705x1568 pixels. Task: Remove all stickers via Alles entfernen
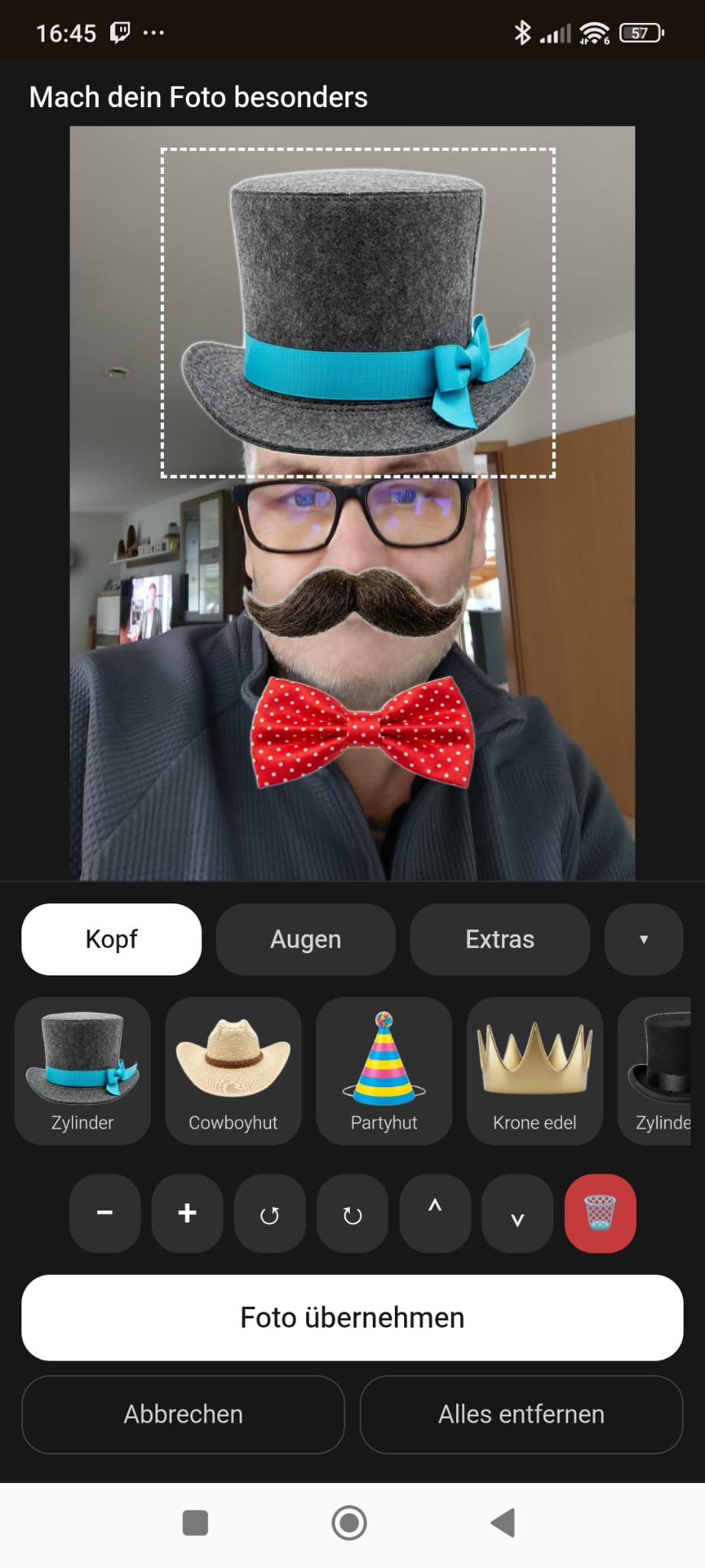click(x=521, y=1414)
